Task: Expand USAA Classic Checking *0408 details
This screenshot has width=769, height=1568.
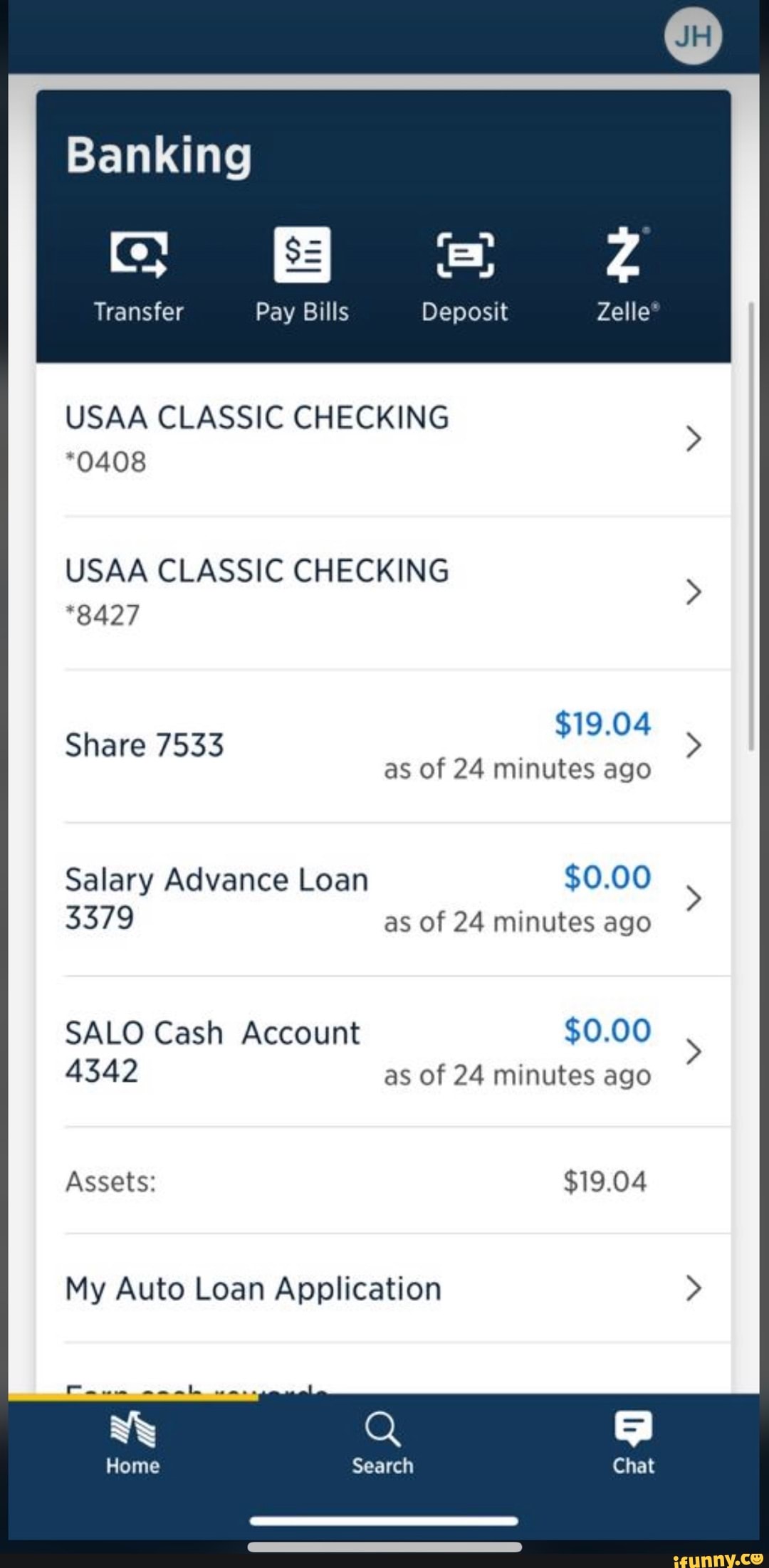Action: [x=692, y=440]
